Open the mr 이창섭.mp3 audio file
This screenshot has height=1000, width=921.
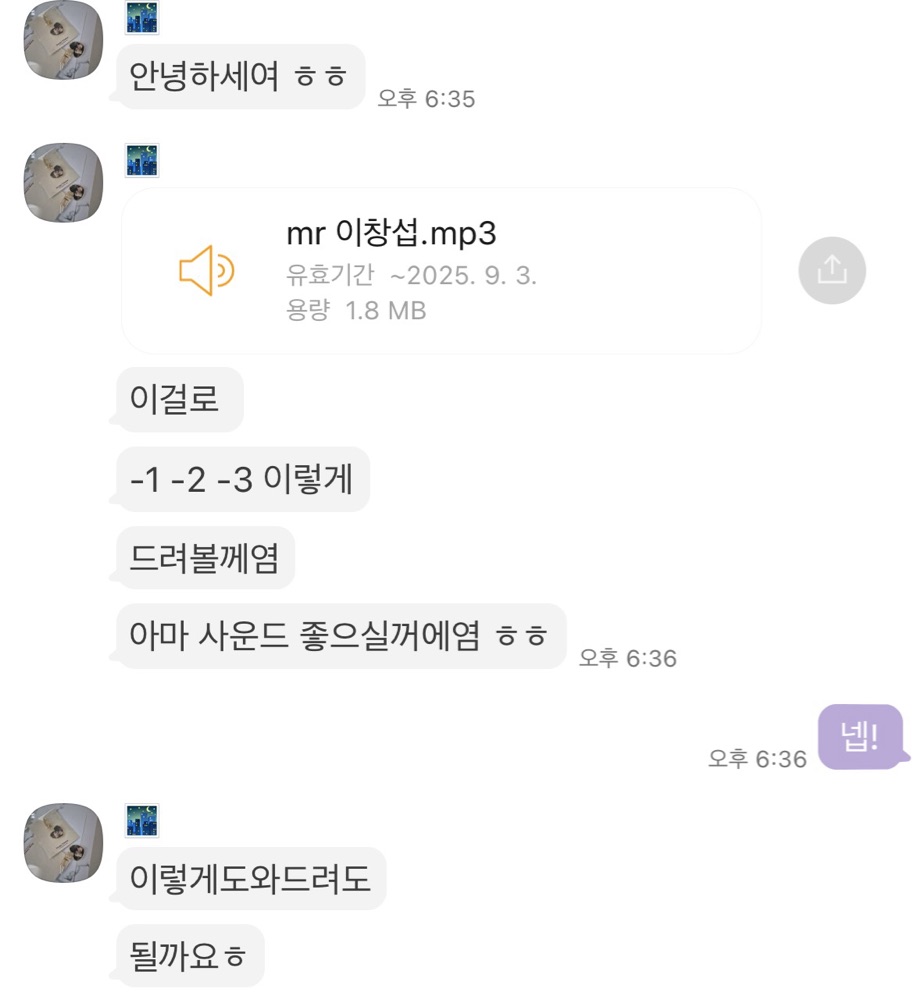pyautogui.click(x=441, y=270)
